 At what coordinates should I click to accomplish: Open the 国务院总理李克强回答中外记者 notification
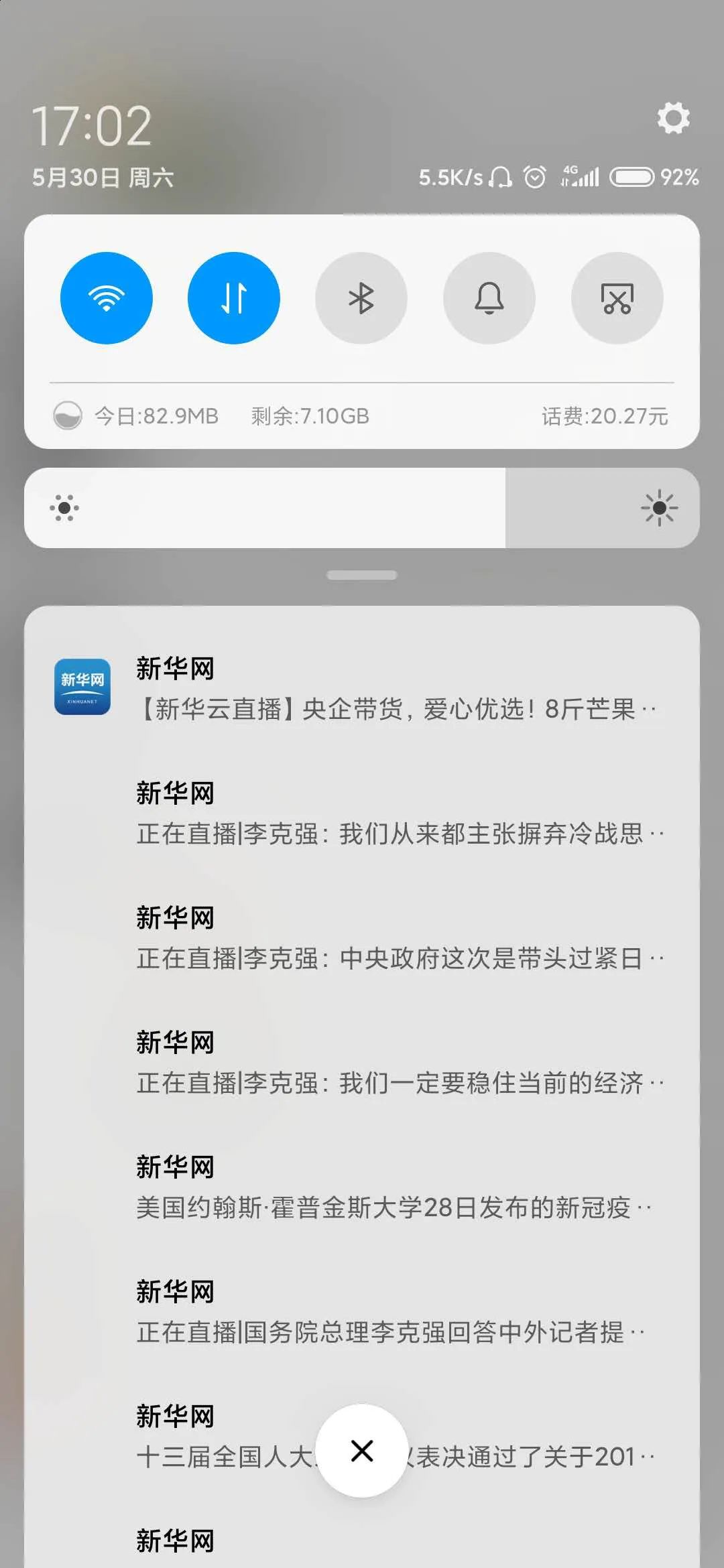pos(396,1313)
